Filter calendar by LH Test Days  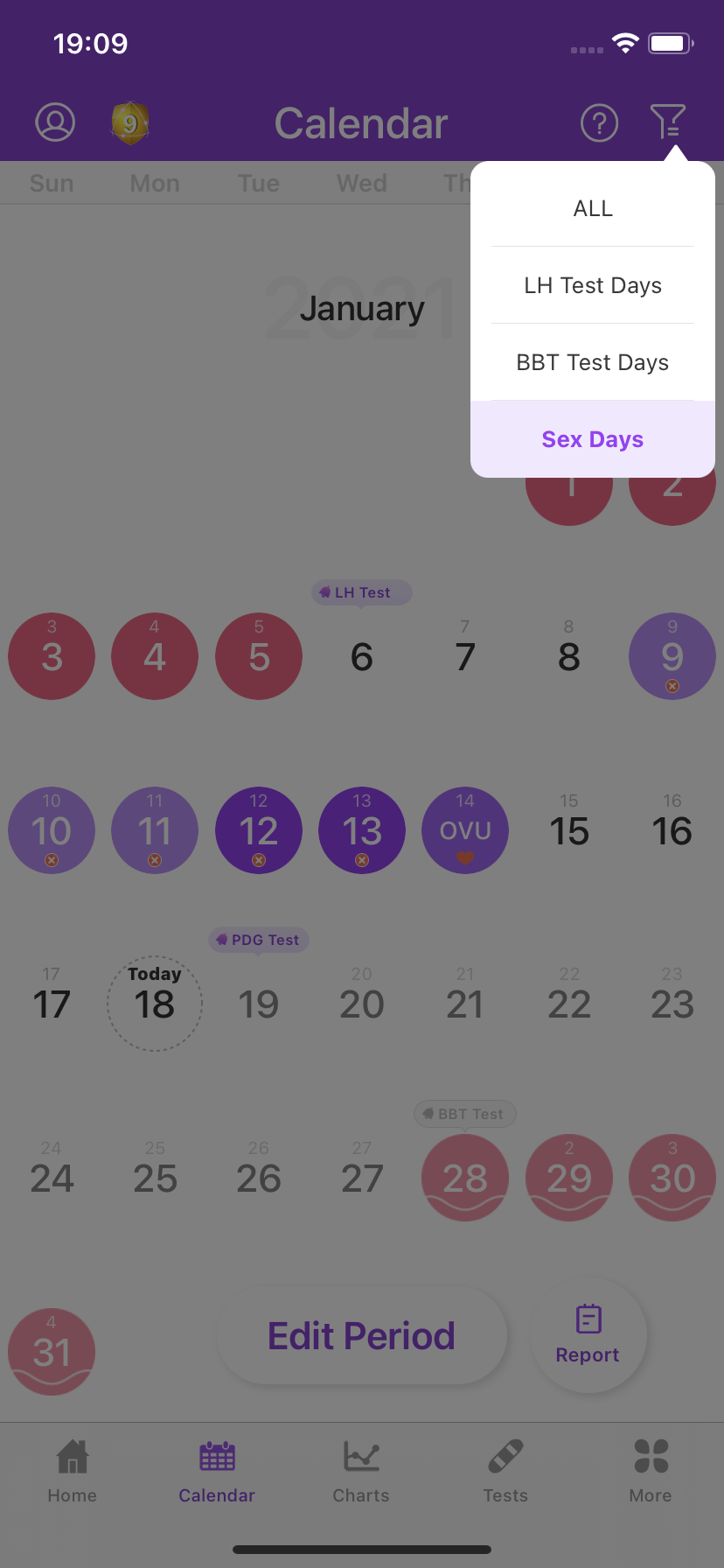pos(593,285)
